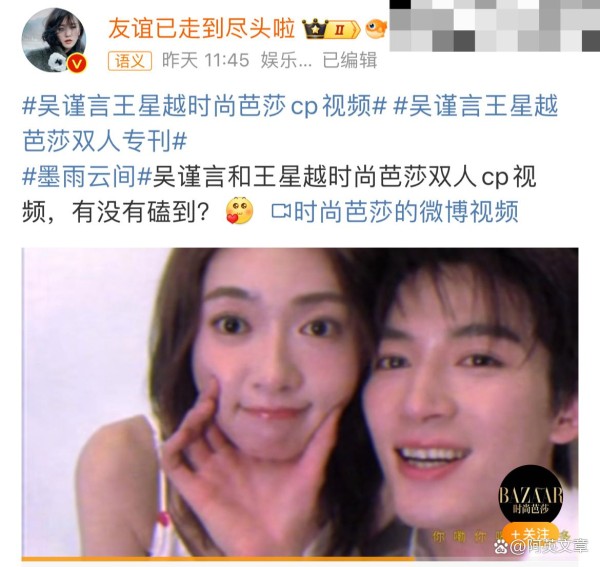This screenshot has width=600, height=567.
Task: Tap the 语义 tag
Action: 128,61
